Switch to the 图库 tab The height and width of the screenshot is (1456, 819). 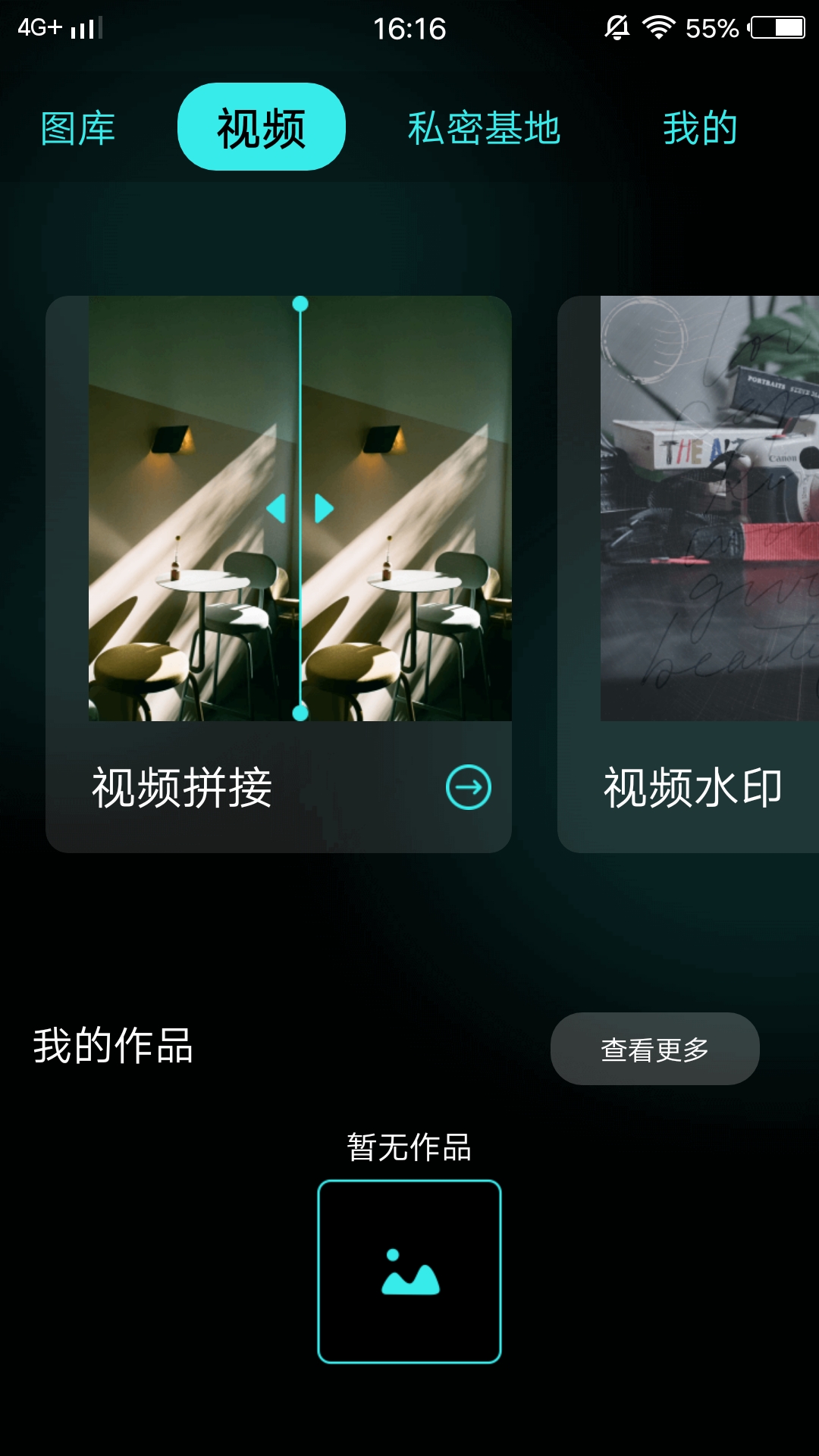(x=77, y=127)
